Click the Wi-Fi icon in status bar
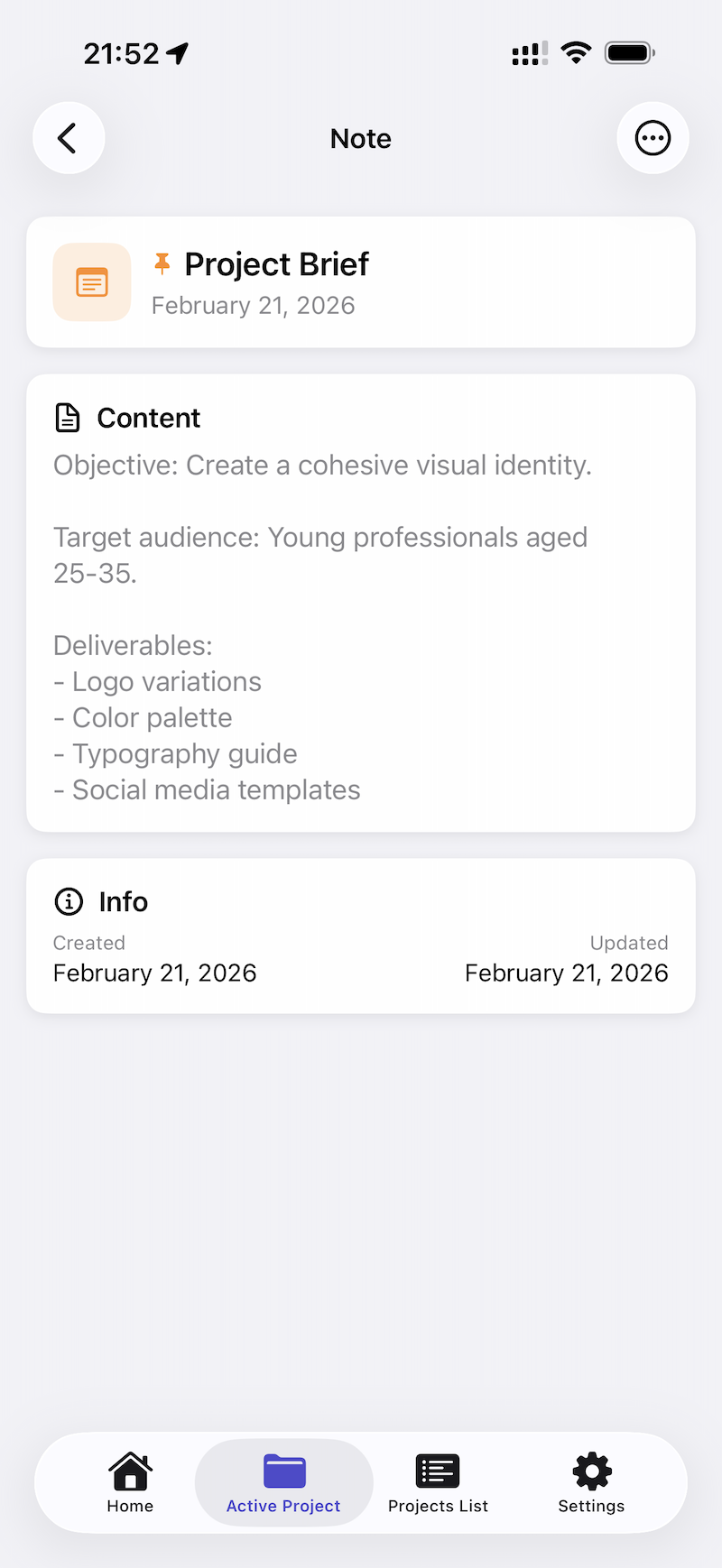Image resolution: width=722 pixels, height=1568 pixels. pos(577,52)
